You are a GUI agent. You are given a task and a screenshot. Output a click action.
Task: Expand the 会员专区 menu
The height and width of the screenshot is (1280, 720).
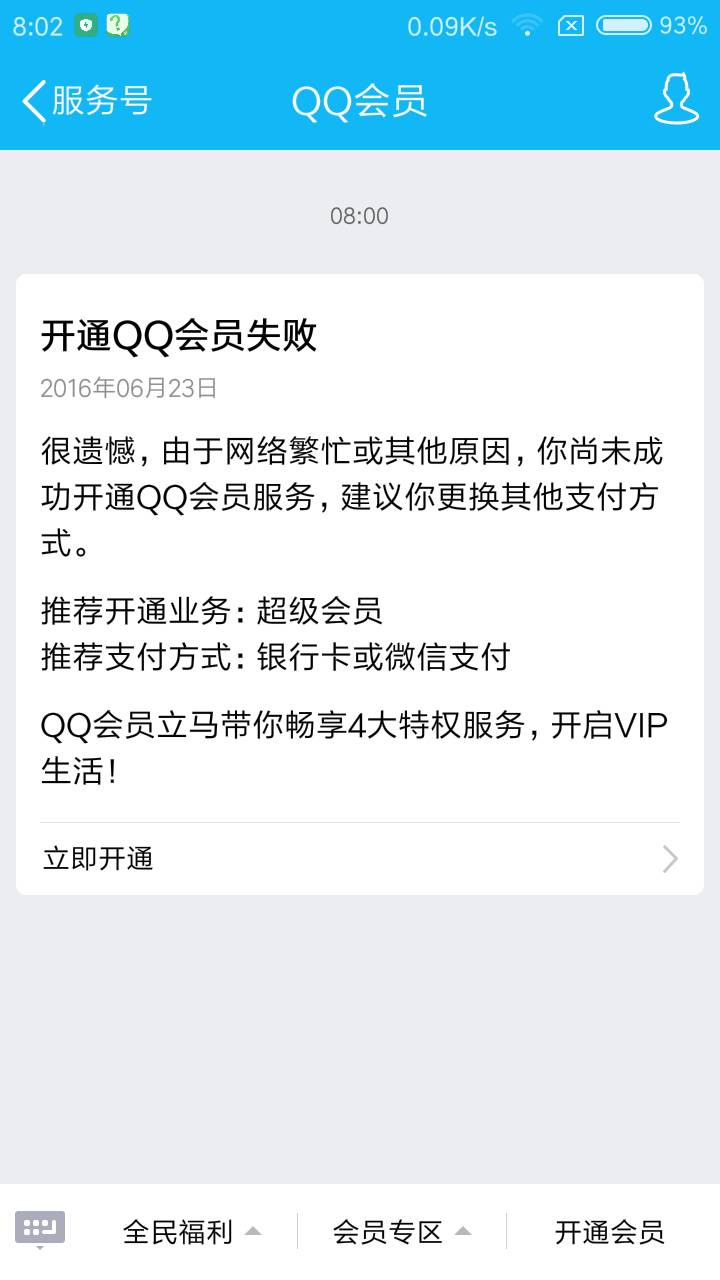click(x=401, y=1232)
